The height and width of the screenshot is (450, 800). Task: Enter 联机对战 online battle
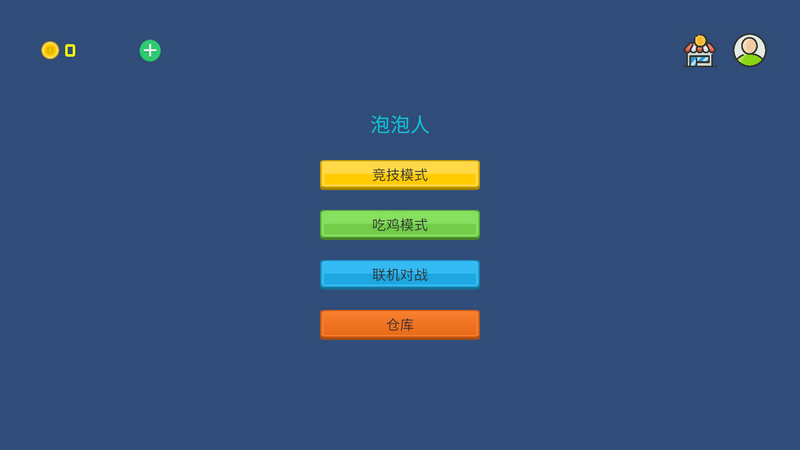[x=399, y=274]
